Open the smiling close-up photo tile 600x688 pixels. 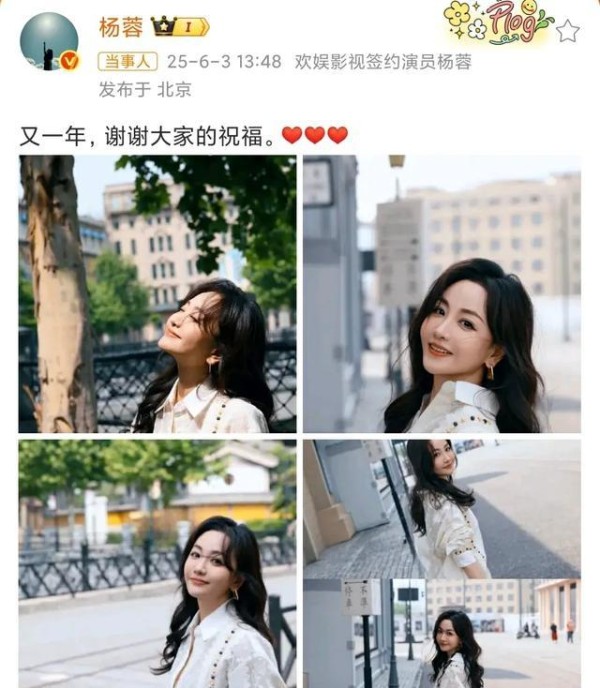click(441, 294)
